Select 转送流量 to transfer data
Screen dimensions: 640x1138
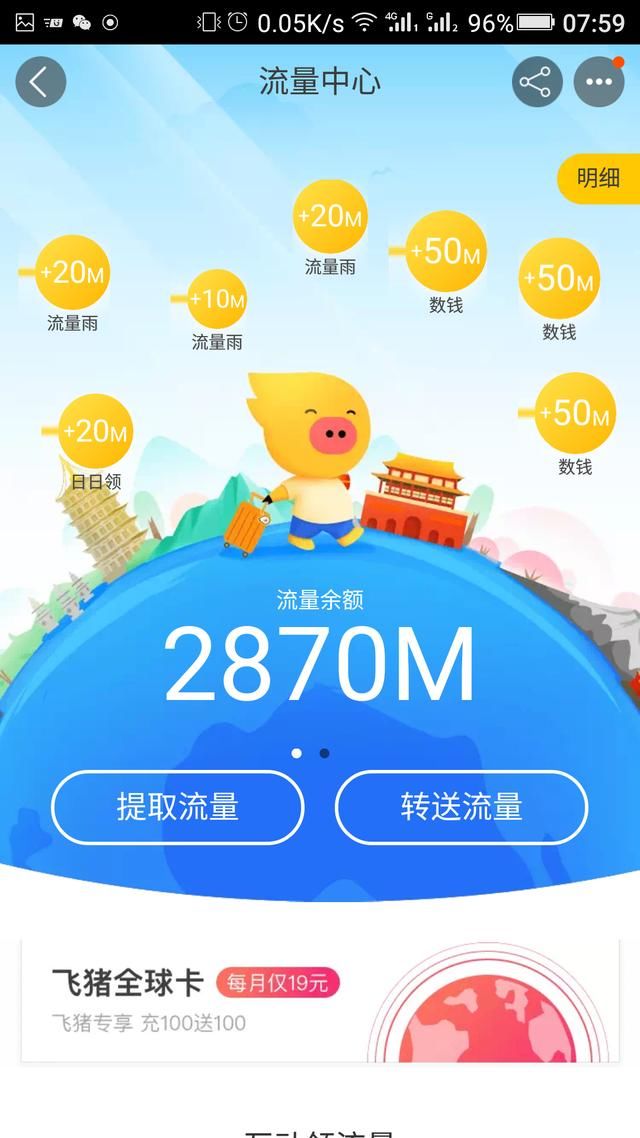click(x=461, y=807)
